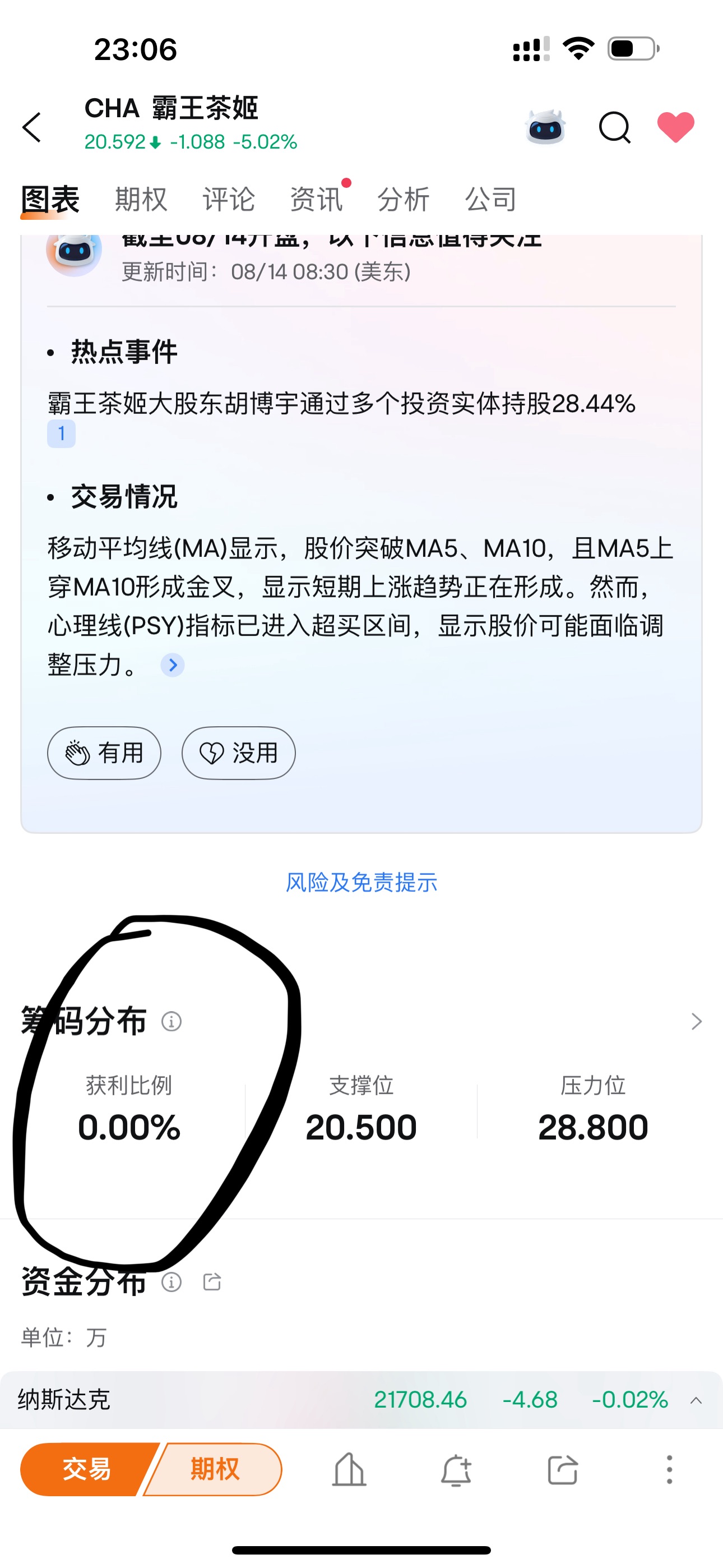
Task: Switch to the 评论 tab
Action: pyautogui.click(x=229, y=199)
